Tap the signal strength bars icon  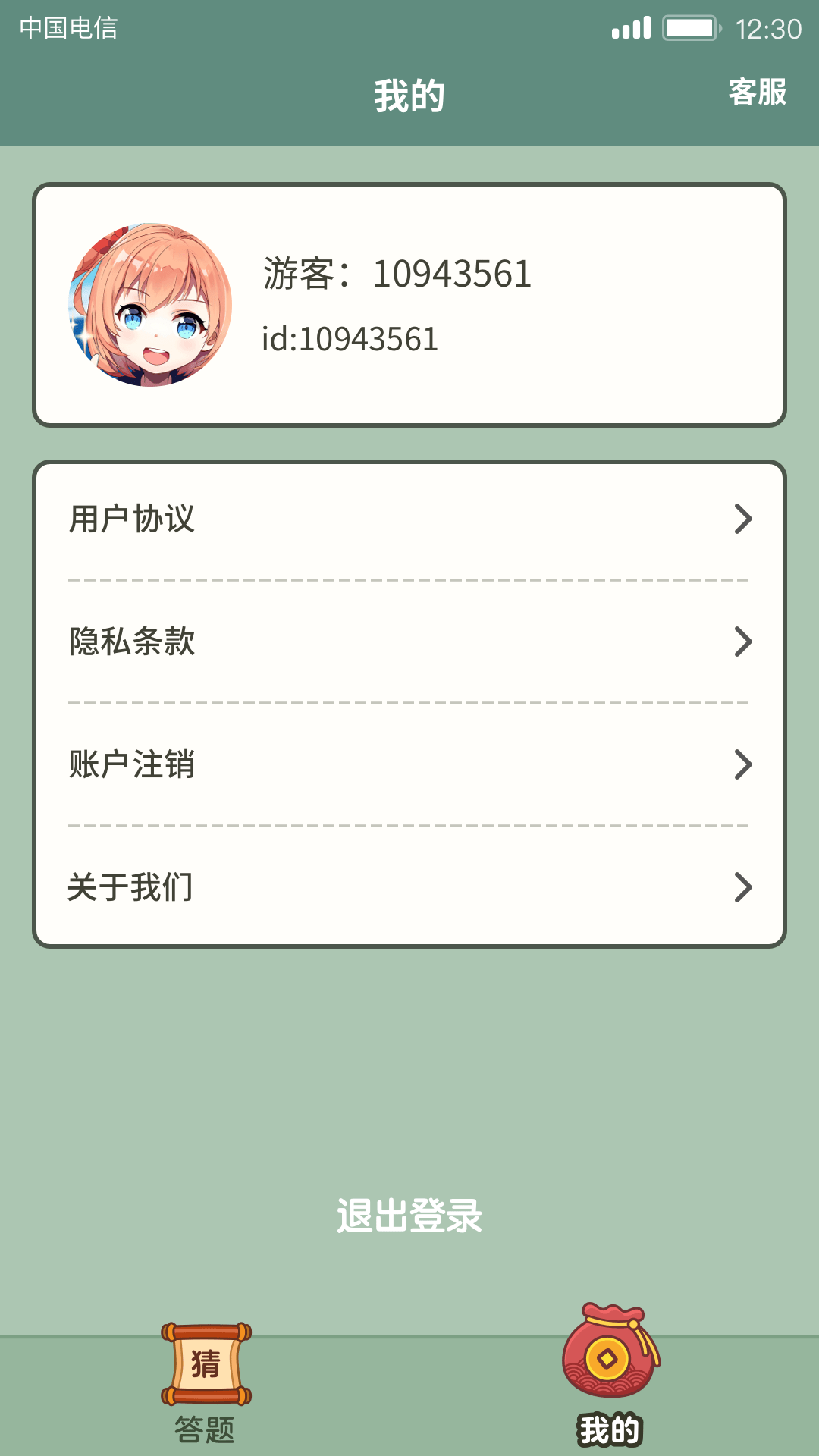click(631, 25)
